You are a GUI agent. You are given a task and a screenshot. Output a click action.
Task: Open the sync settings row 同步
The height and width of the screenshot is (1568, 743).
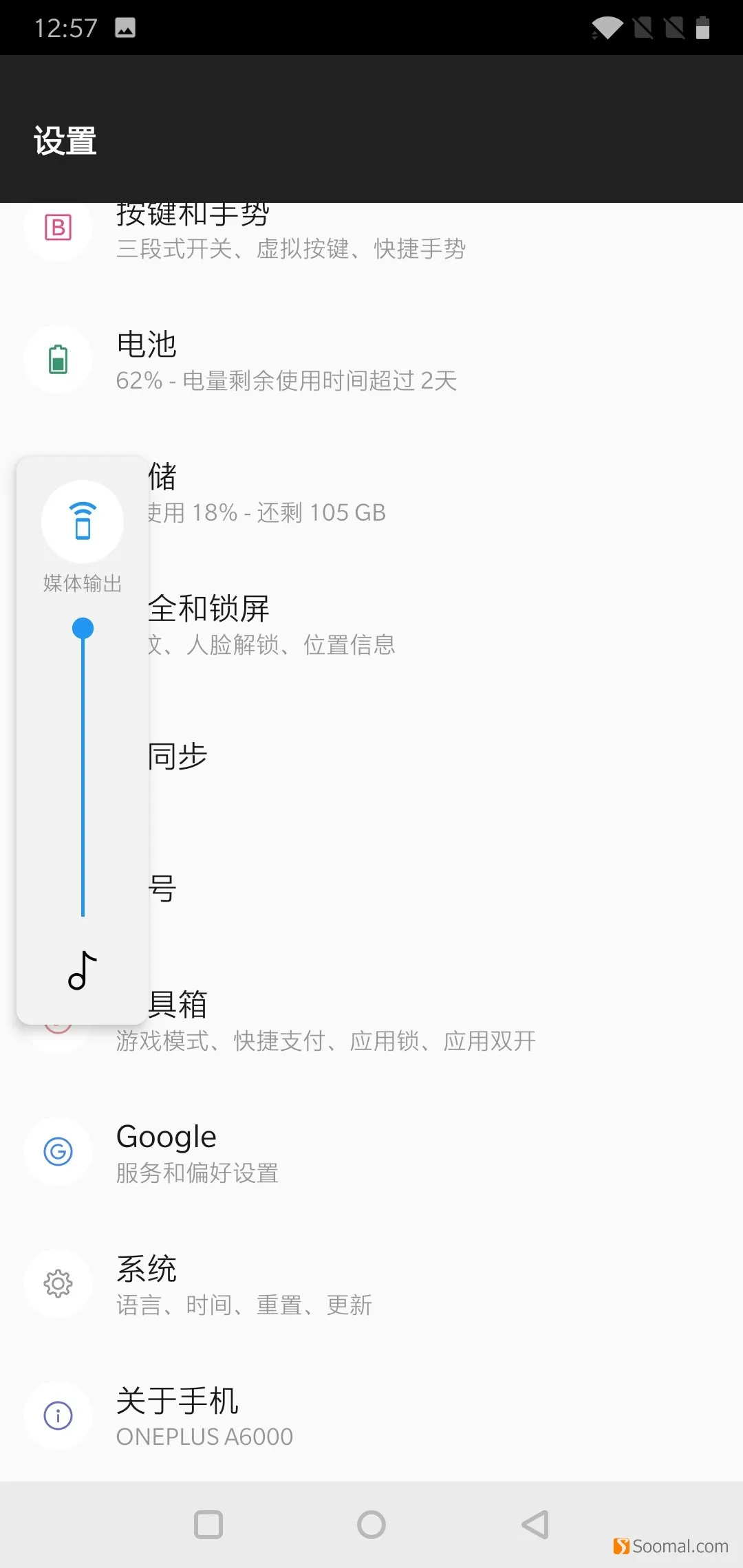click(x=446, y=756)
